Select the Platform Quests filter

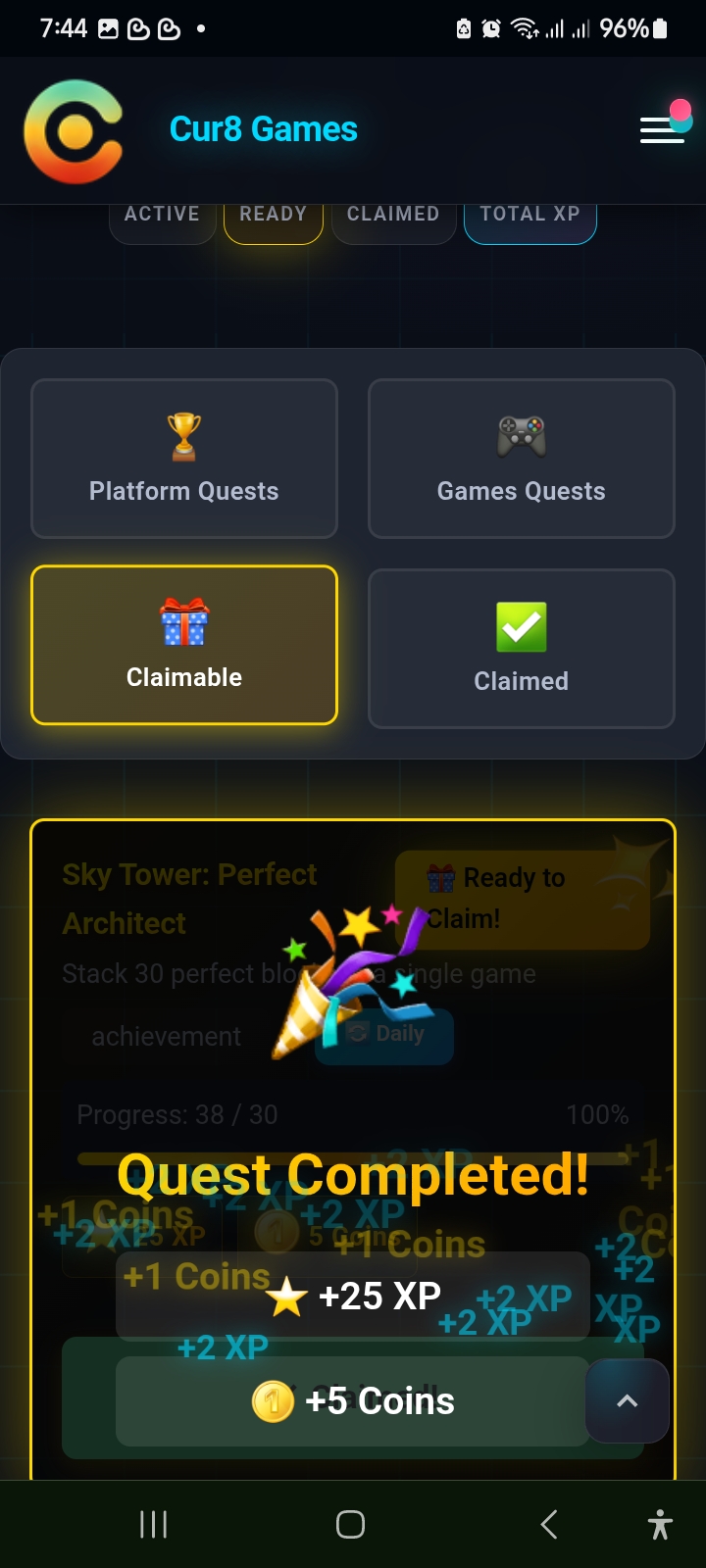(184, 459)
